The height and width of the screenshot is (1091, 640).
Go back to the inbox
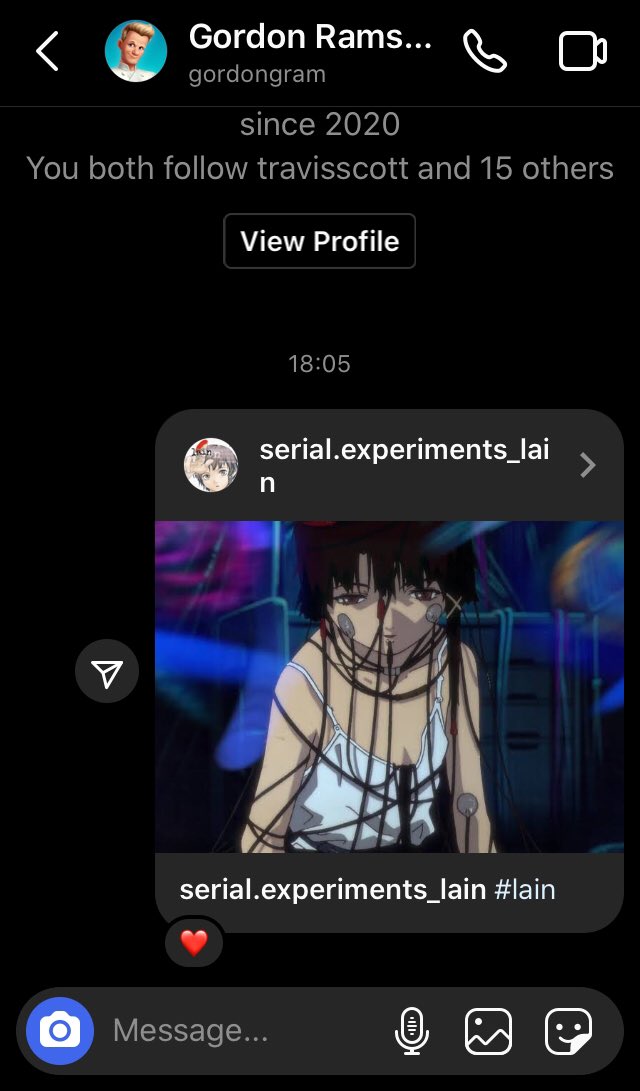tap(47, 52)
